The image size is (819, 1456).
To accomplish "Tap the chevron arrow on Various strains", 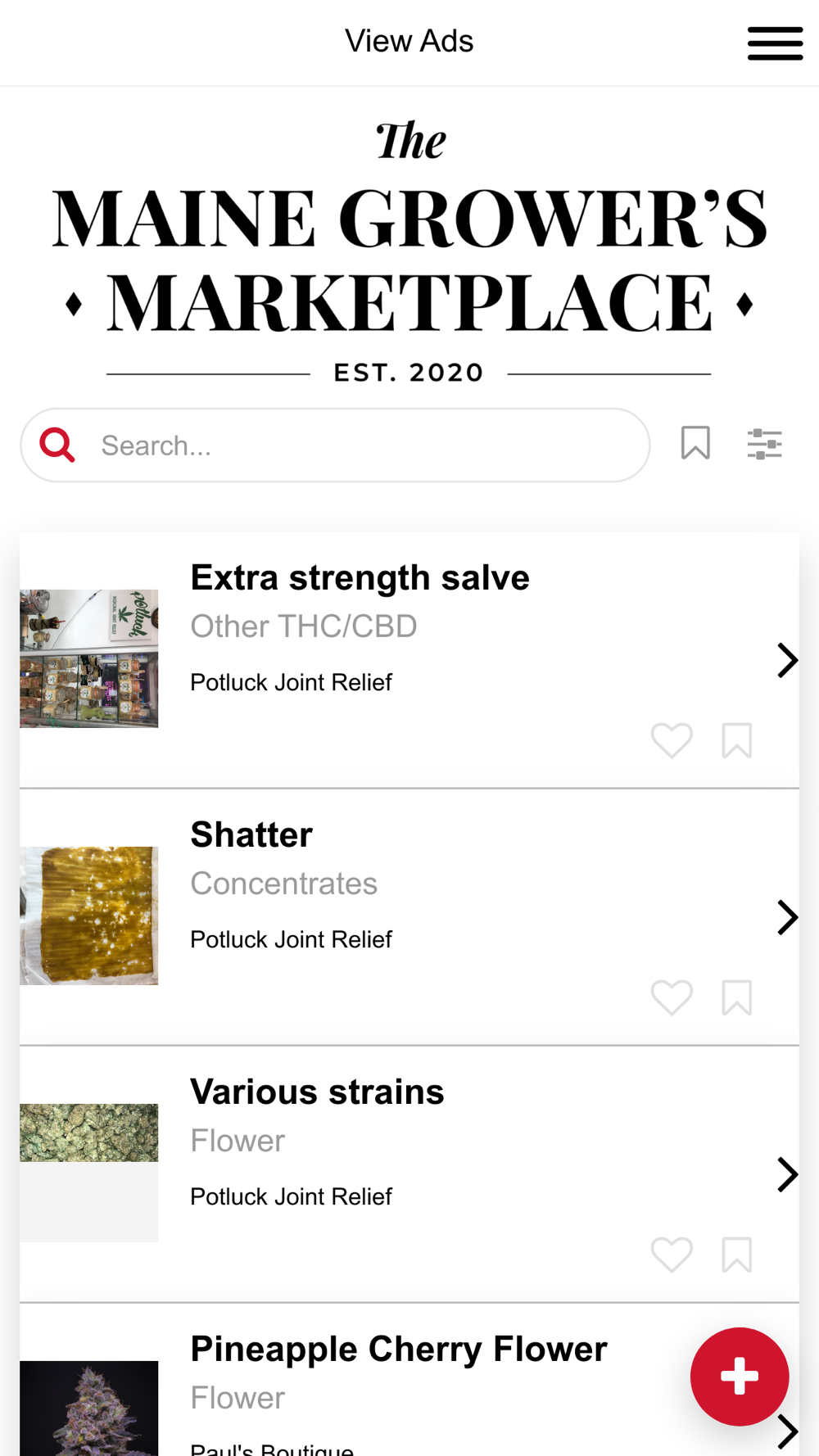I will (x=787, y=1174).
